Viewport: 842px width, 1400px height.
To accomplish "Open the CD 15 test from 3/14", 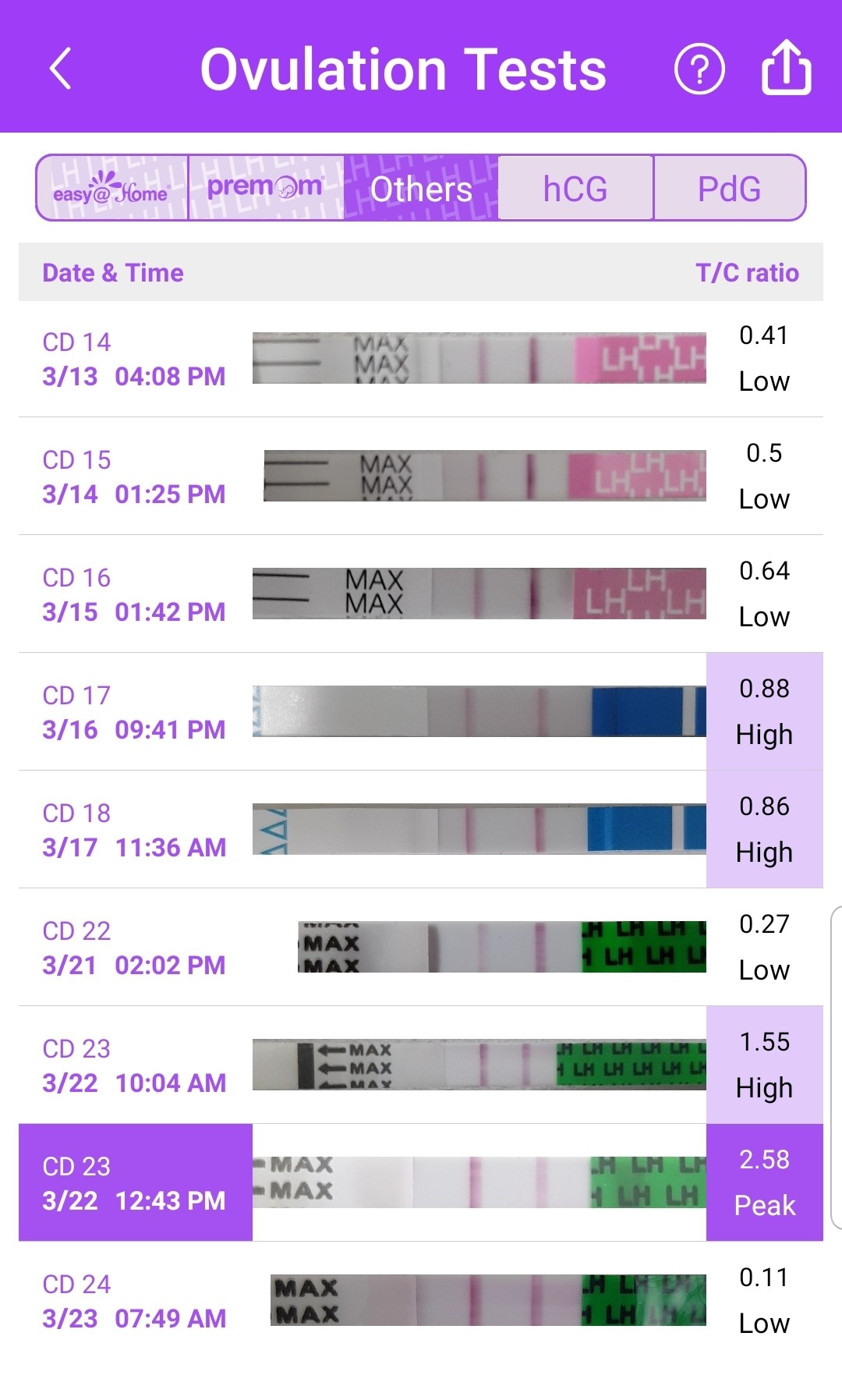I will pyautogui.click(x=421, y=477).
